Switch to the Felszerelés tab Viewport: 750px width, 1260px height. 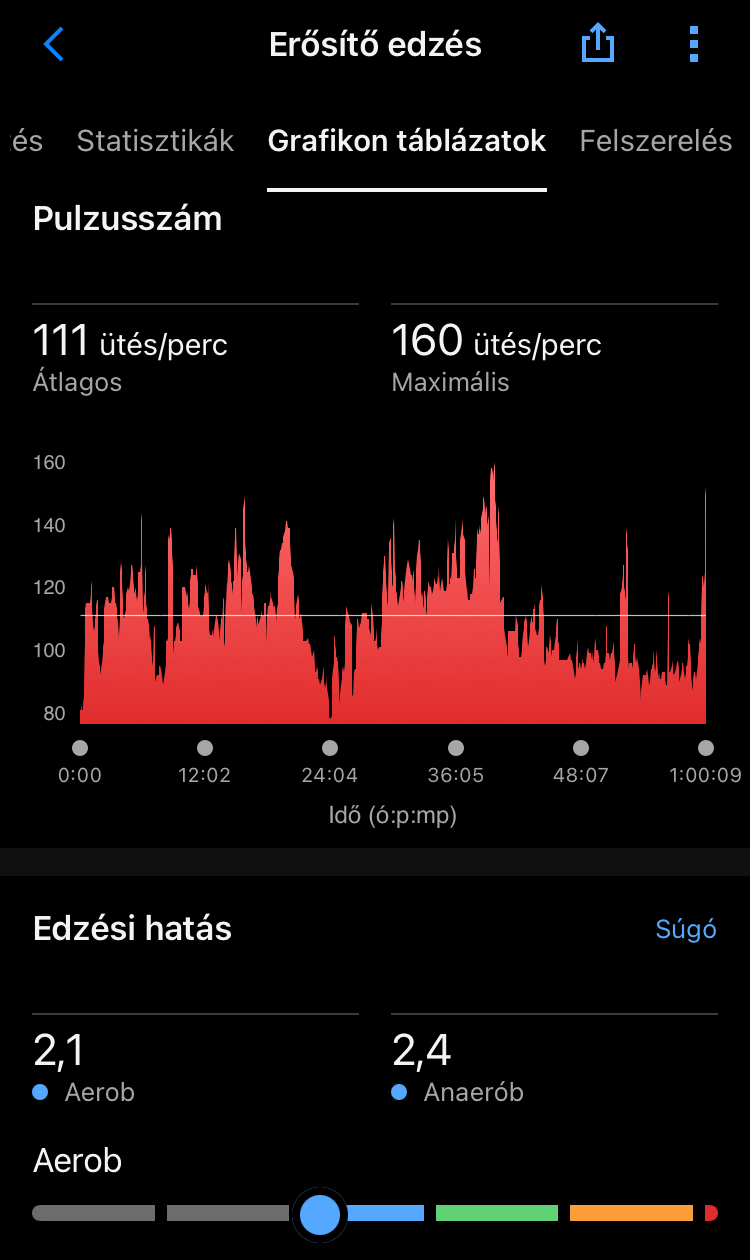(656, 141)
